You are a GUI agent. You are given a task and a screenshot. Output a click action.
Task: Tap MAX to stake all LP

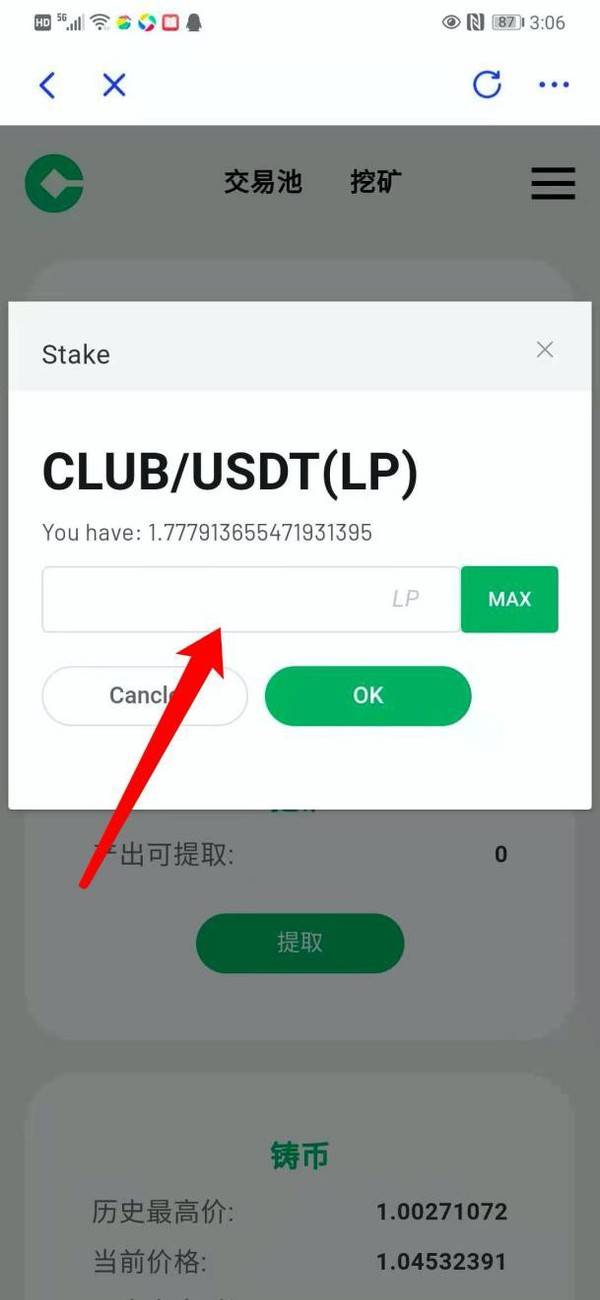tap(509, 599)
